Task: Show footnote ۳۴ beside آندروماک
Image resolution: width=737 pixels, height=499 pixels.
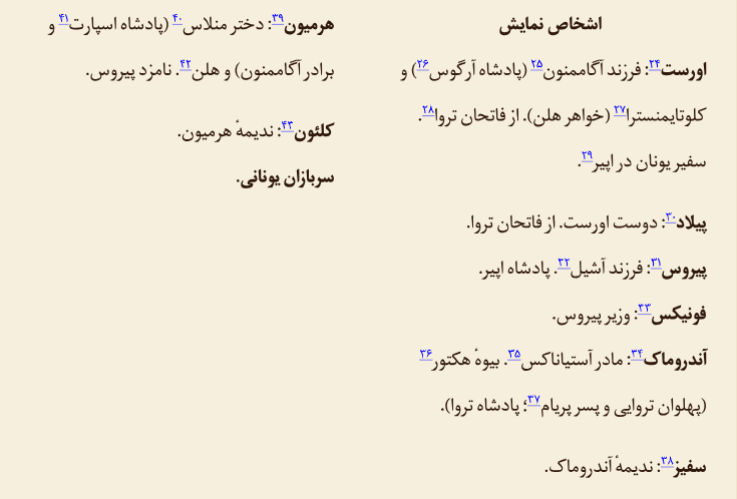Action: point(637,354)
